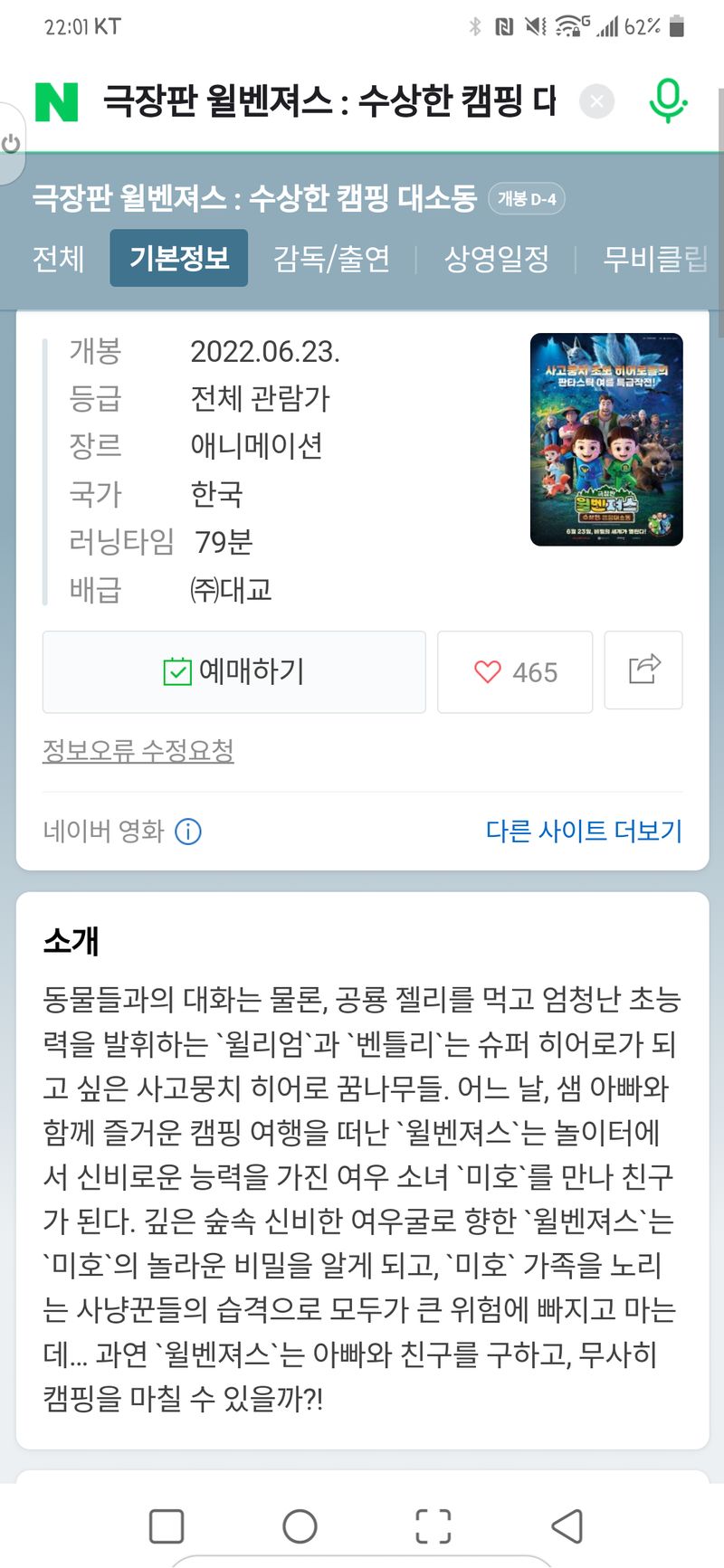This screenshot has width=724, height=1568.
Task: Like the movie with the heart button
Action: pos(515,672)
